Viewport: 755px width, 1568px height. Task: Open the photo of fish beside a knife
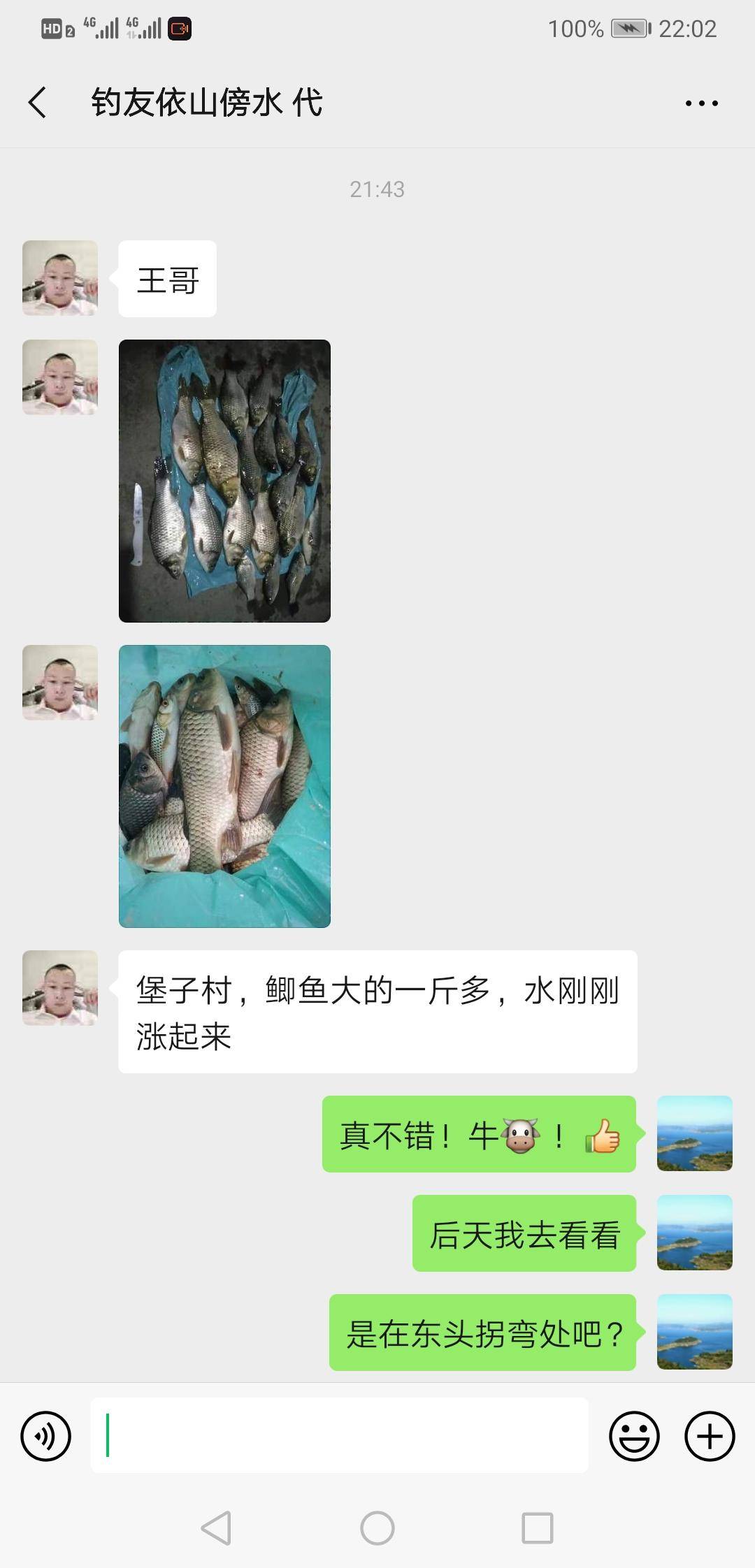pos(224,481)
